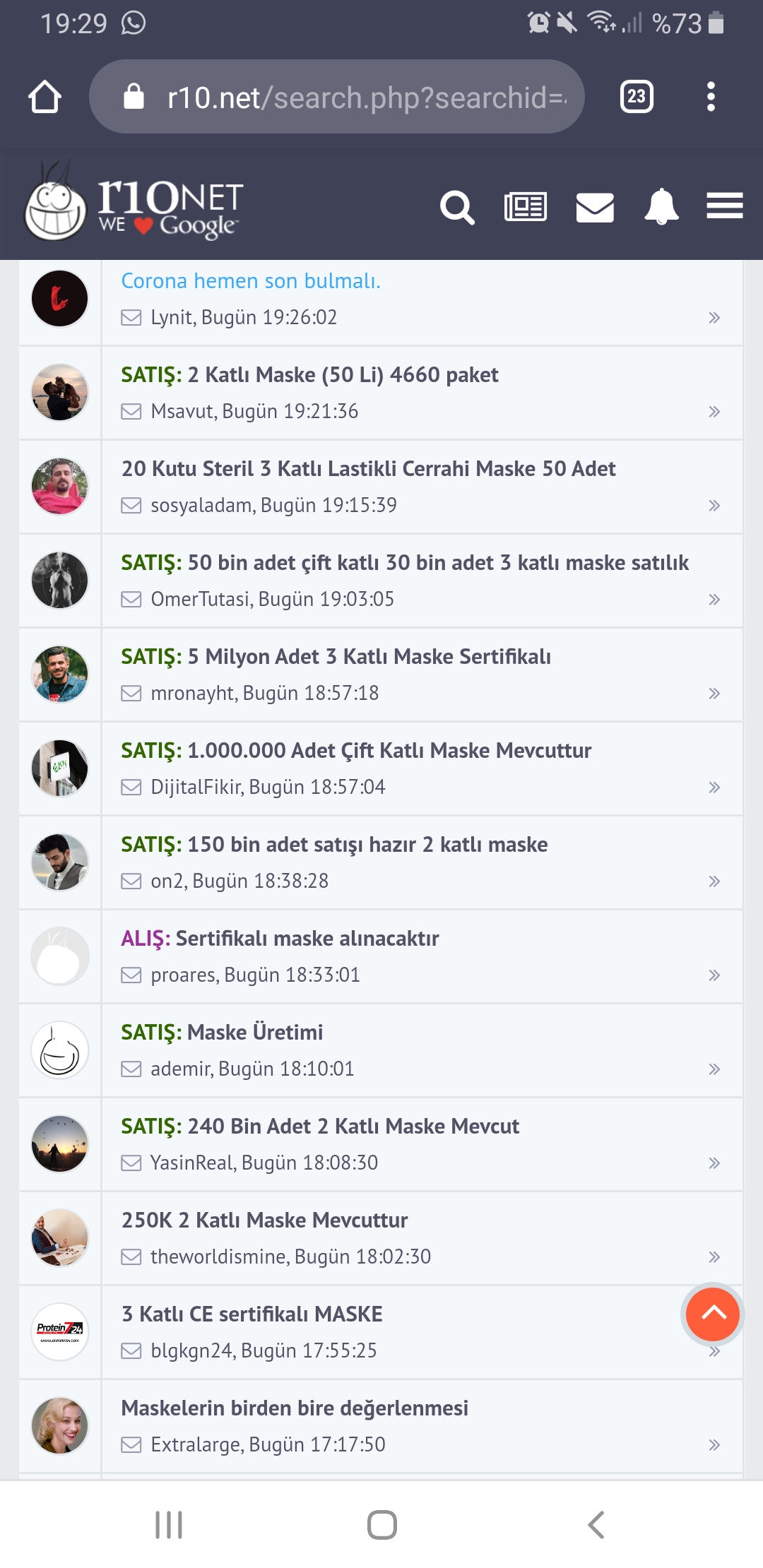The height and width of the screenshot is (1568, 763).
Task: Open the browser tab switcher showing 23
Action: click(x=637, y=97)
